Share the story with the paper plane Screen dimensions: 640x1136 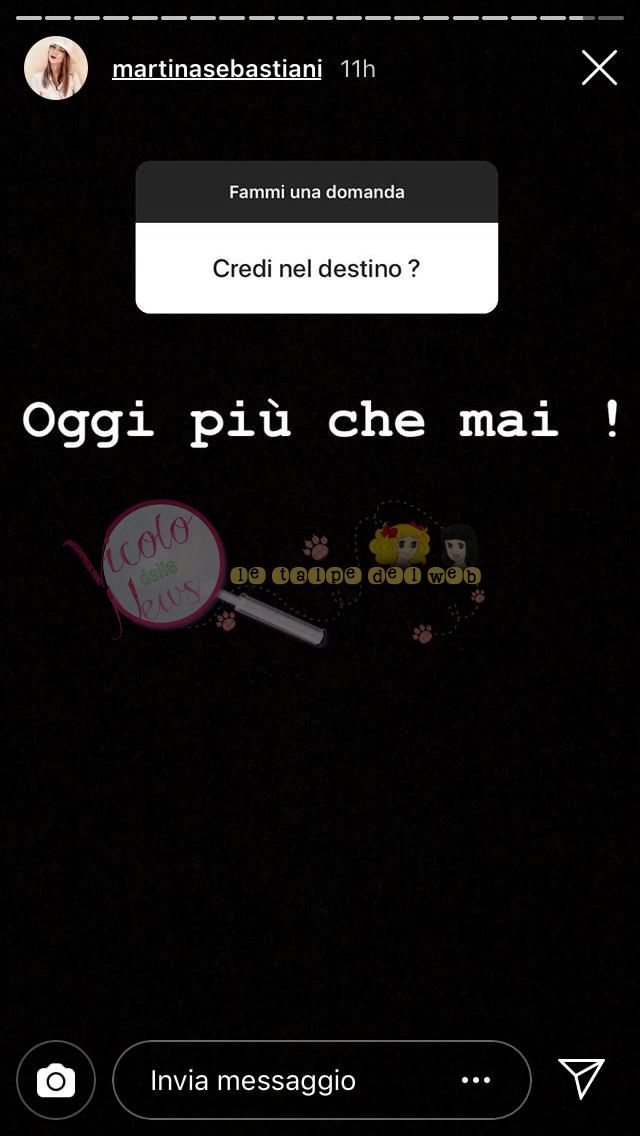pyautogui.click(x=582, y=1078)
